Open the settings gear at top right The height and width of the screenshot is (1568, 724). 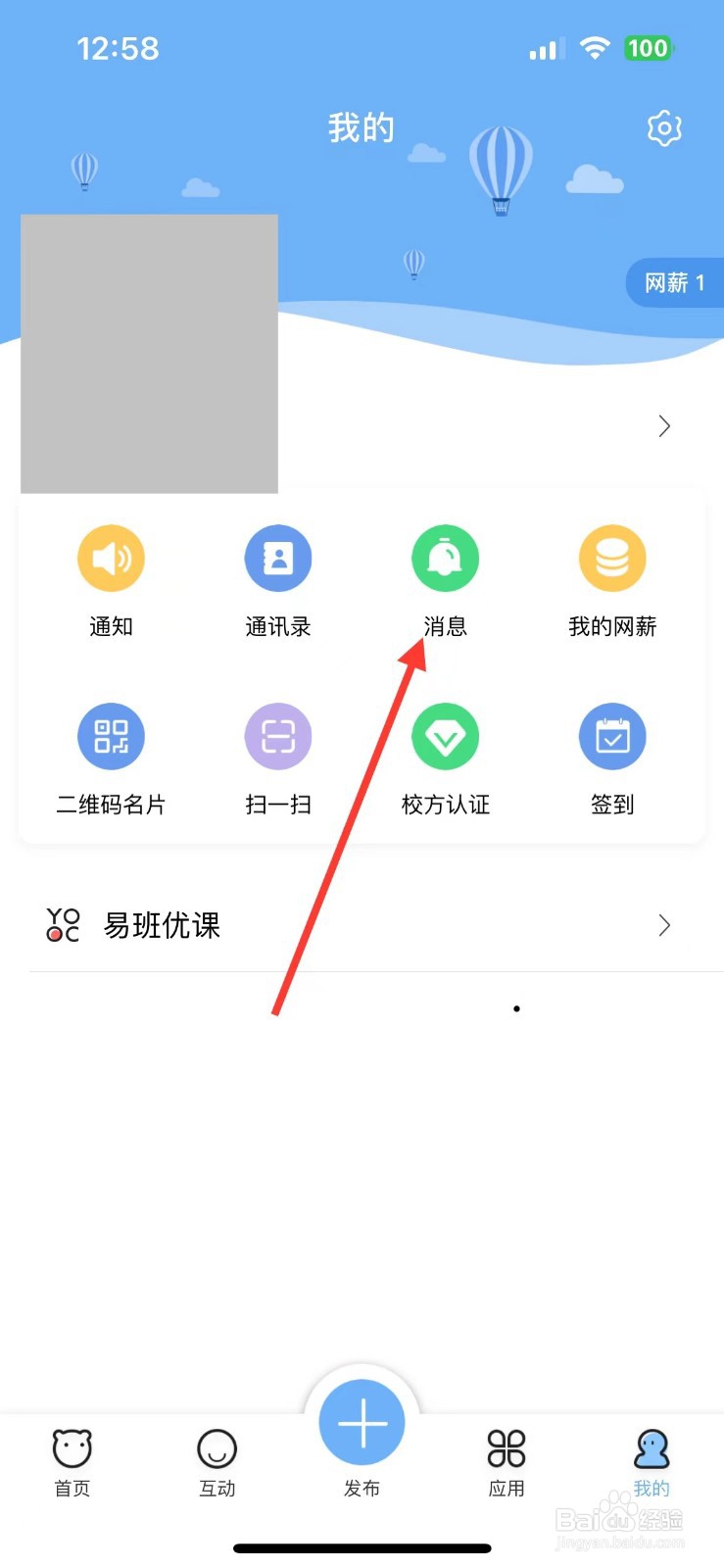click(x=663, y=127)
